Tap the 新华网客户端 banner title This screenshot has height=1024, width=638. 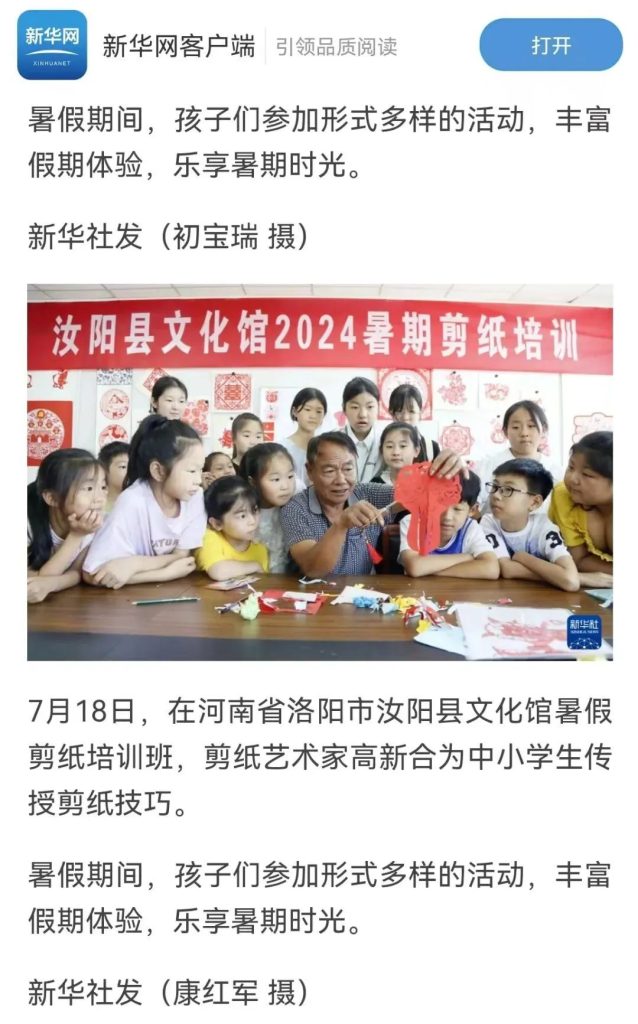tap(178, 45)
